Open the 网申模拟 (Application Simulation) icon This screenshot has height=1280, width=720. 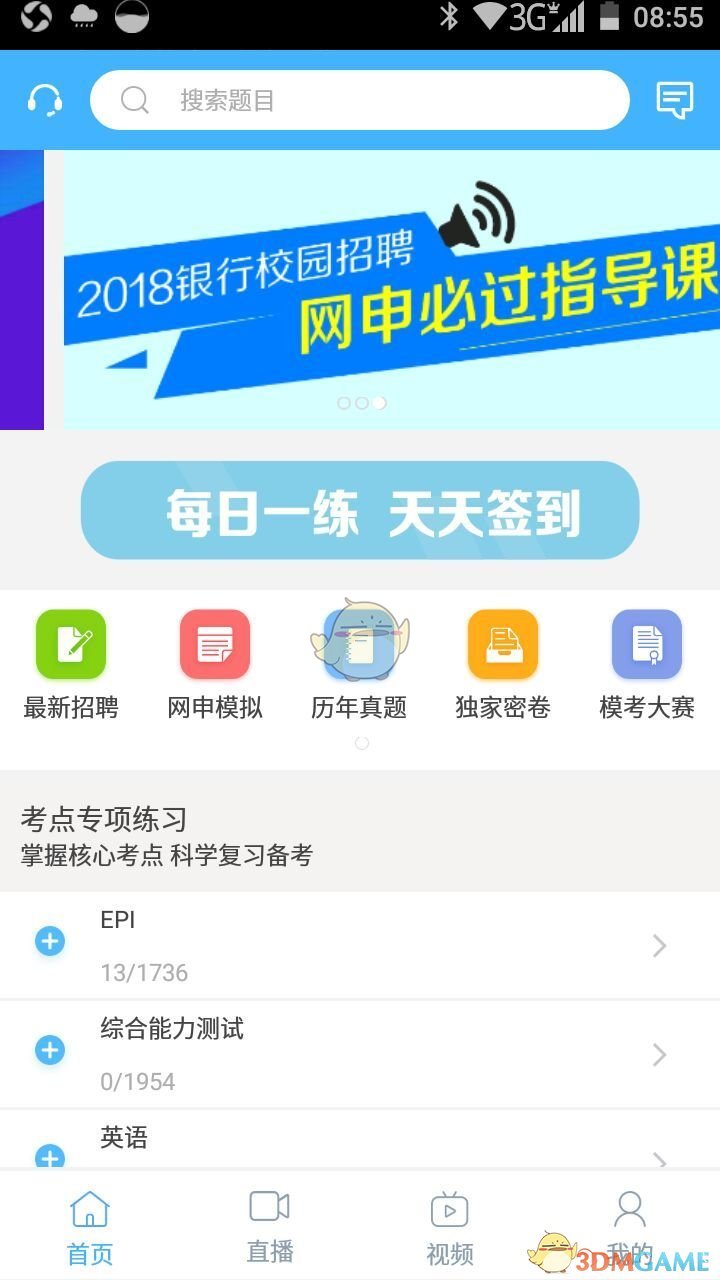[215, 644]
